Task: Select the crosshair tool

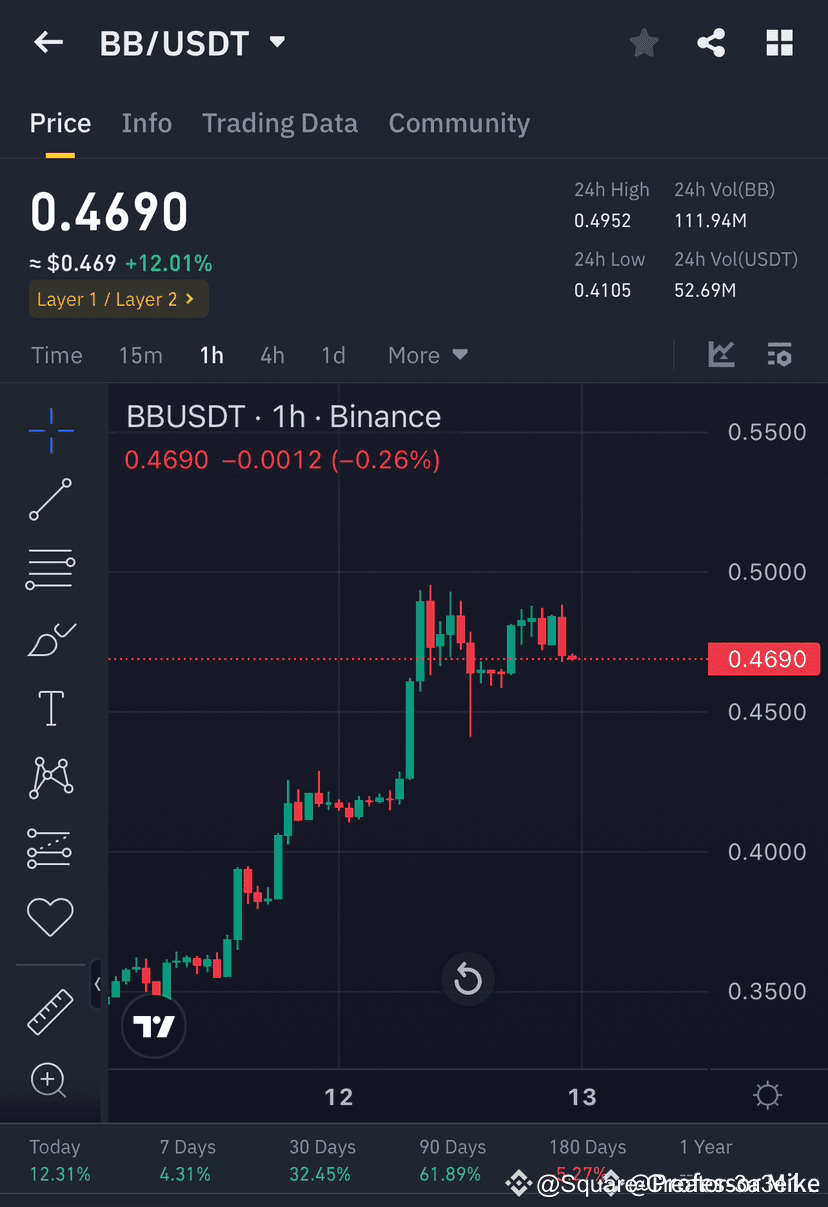Action: 50,430
